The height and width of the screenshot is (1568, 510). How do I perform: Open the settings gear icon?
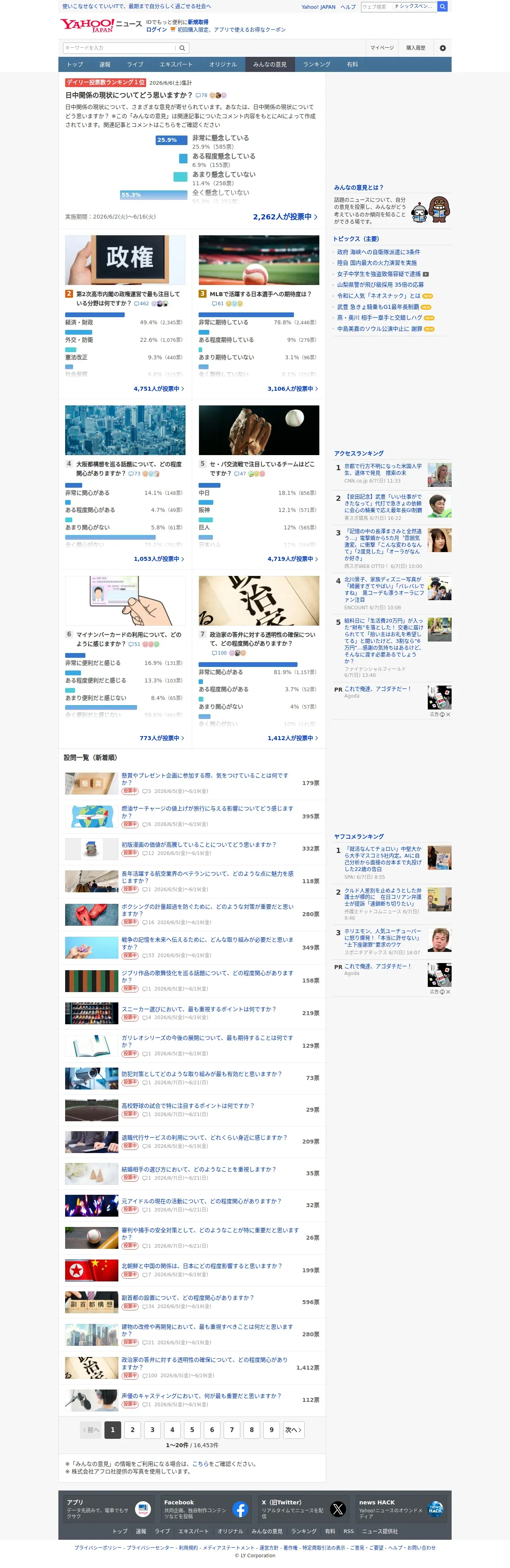pos(442,48)
